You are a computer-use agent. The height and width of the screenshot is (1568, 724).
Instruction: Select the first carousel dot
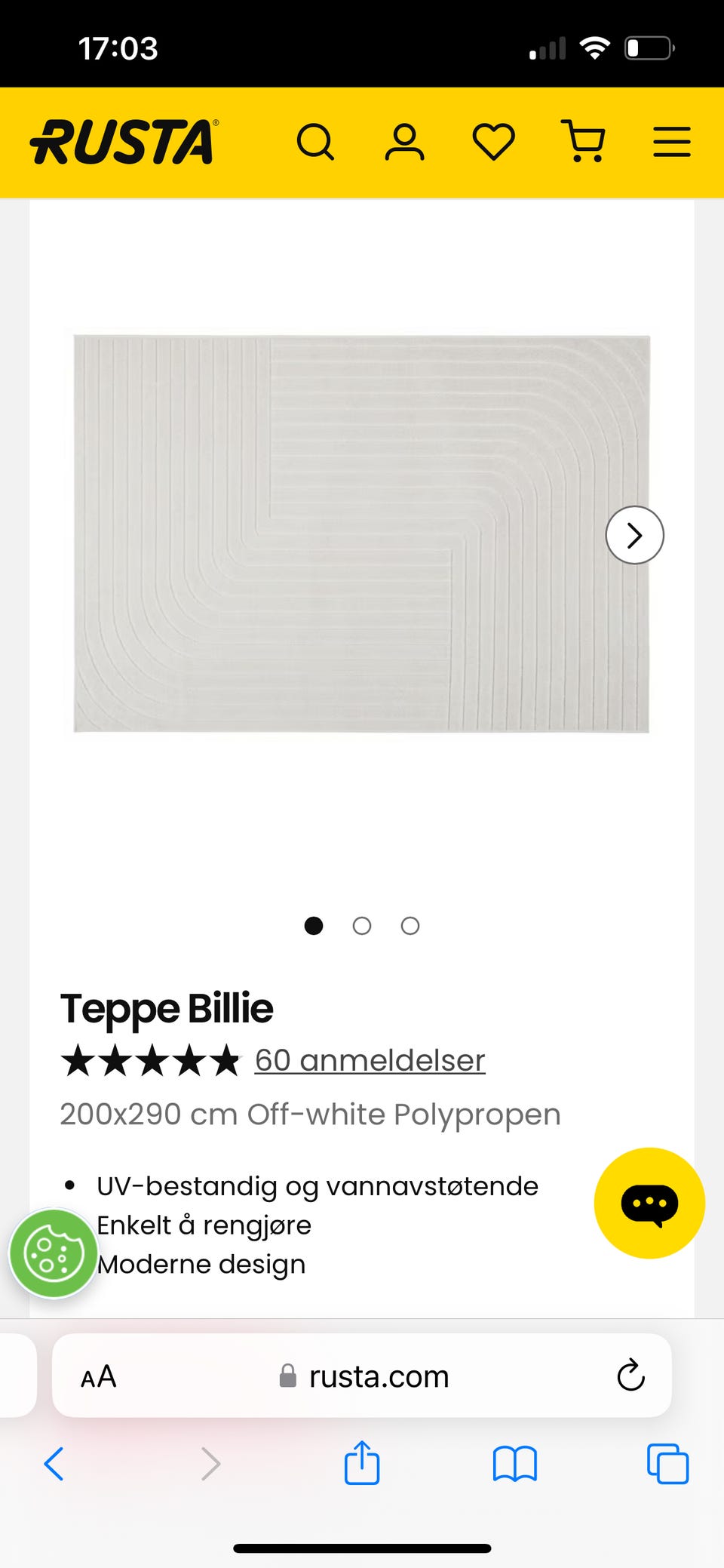[314, 926]
